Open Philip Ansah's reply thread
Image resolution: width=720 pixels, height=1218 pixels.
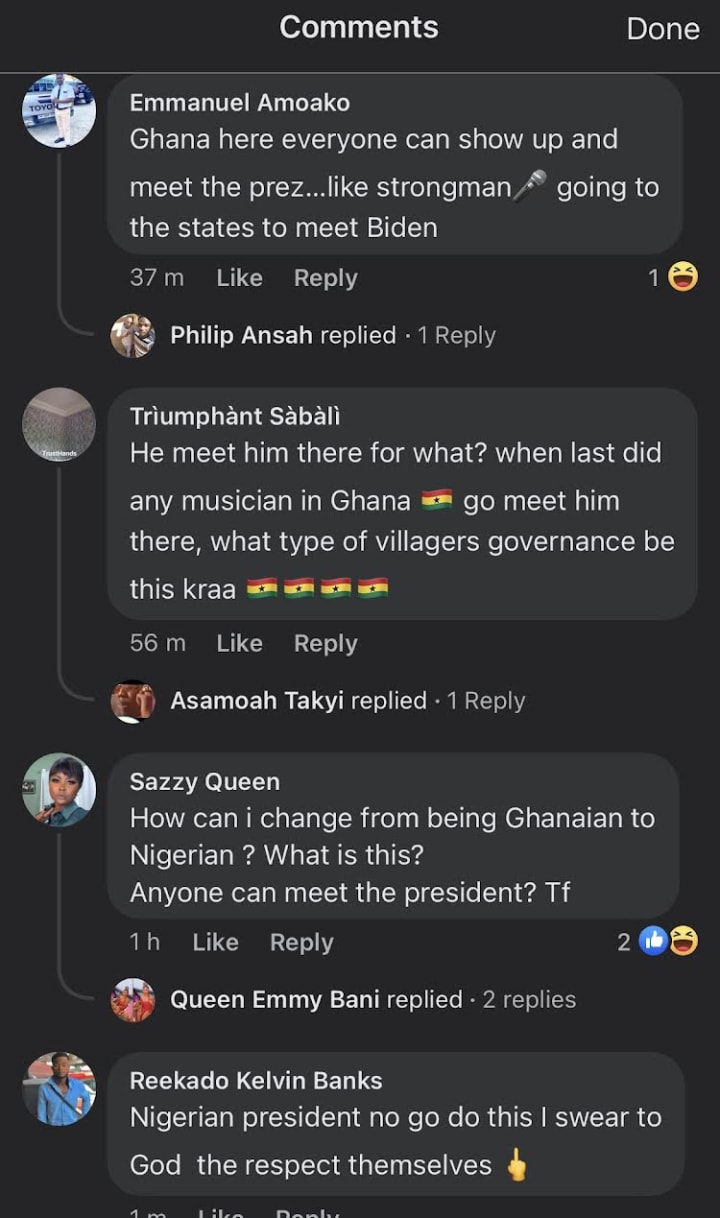point(333,335)
